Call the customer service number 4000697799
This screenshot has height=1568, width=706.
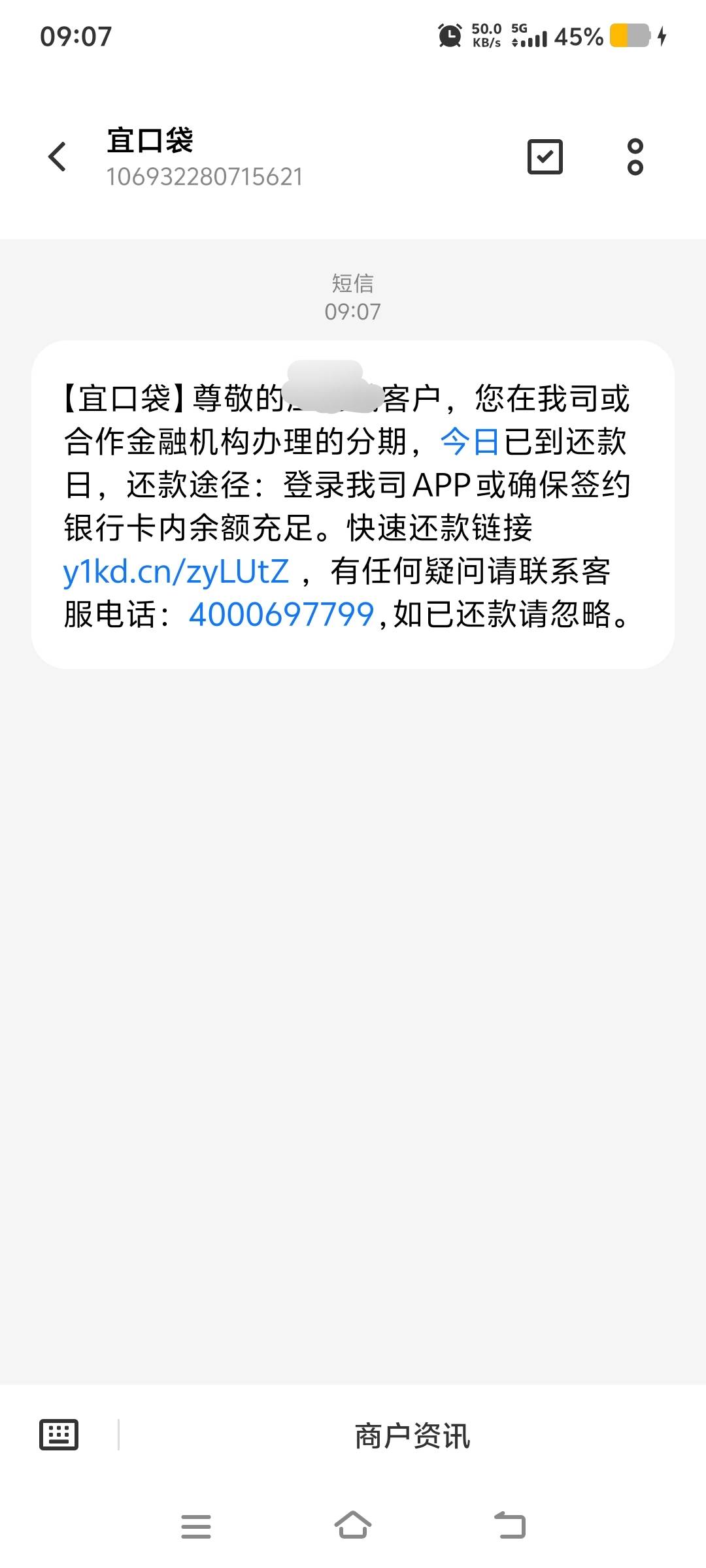[281, 614]
